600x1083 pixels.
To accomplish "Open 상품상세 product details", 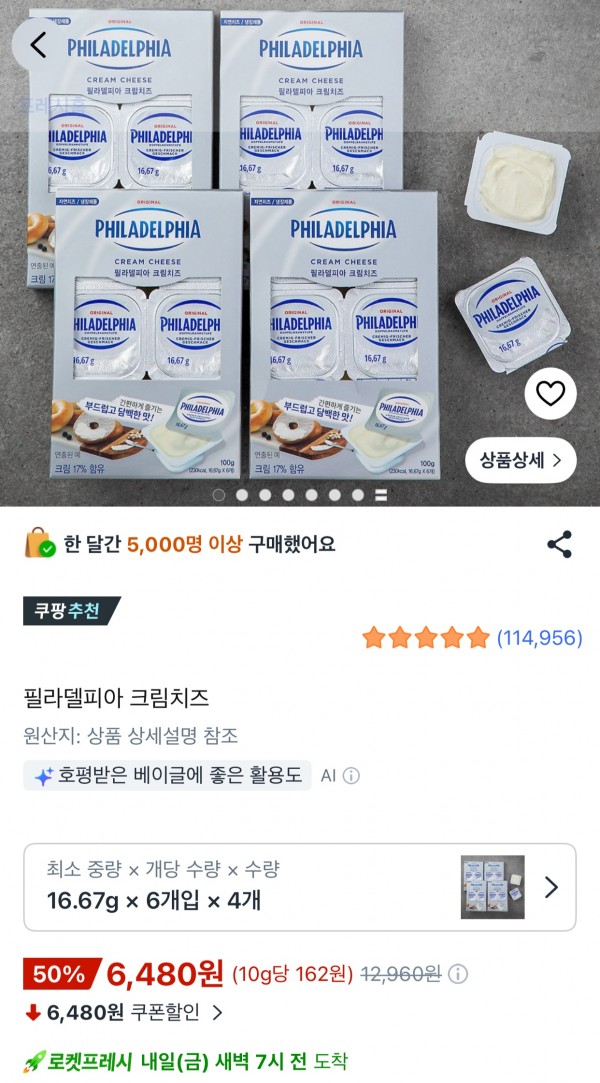I will click(521, 460).
